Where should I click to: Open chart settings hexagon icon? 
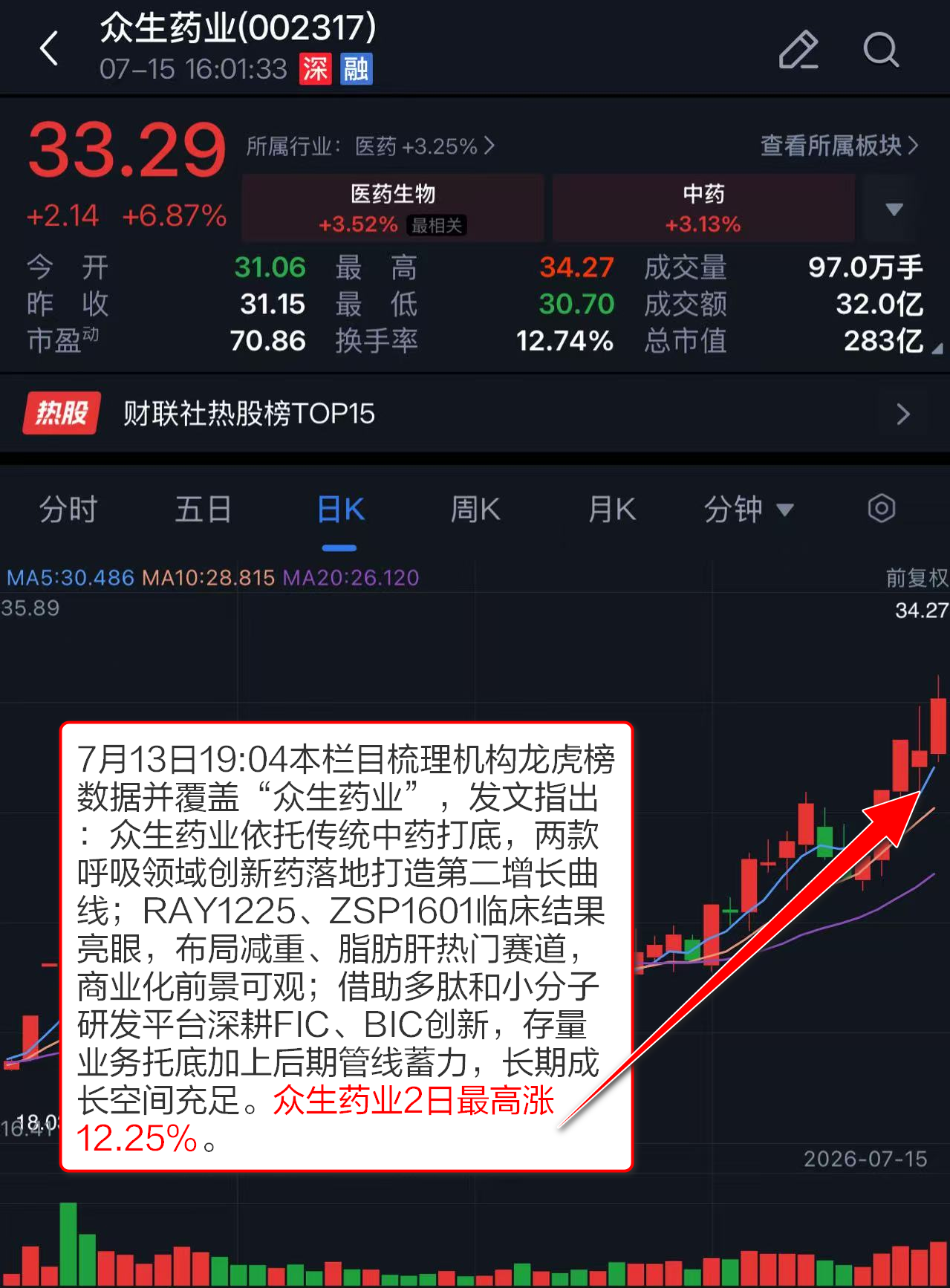(882, 509)
